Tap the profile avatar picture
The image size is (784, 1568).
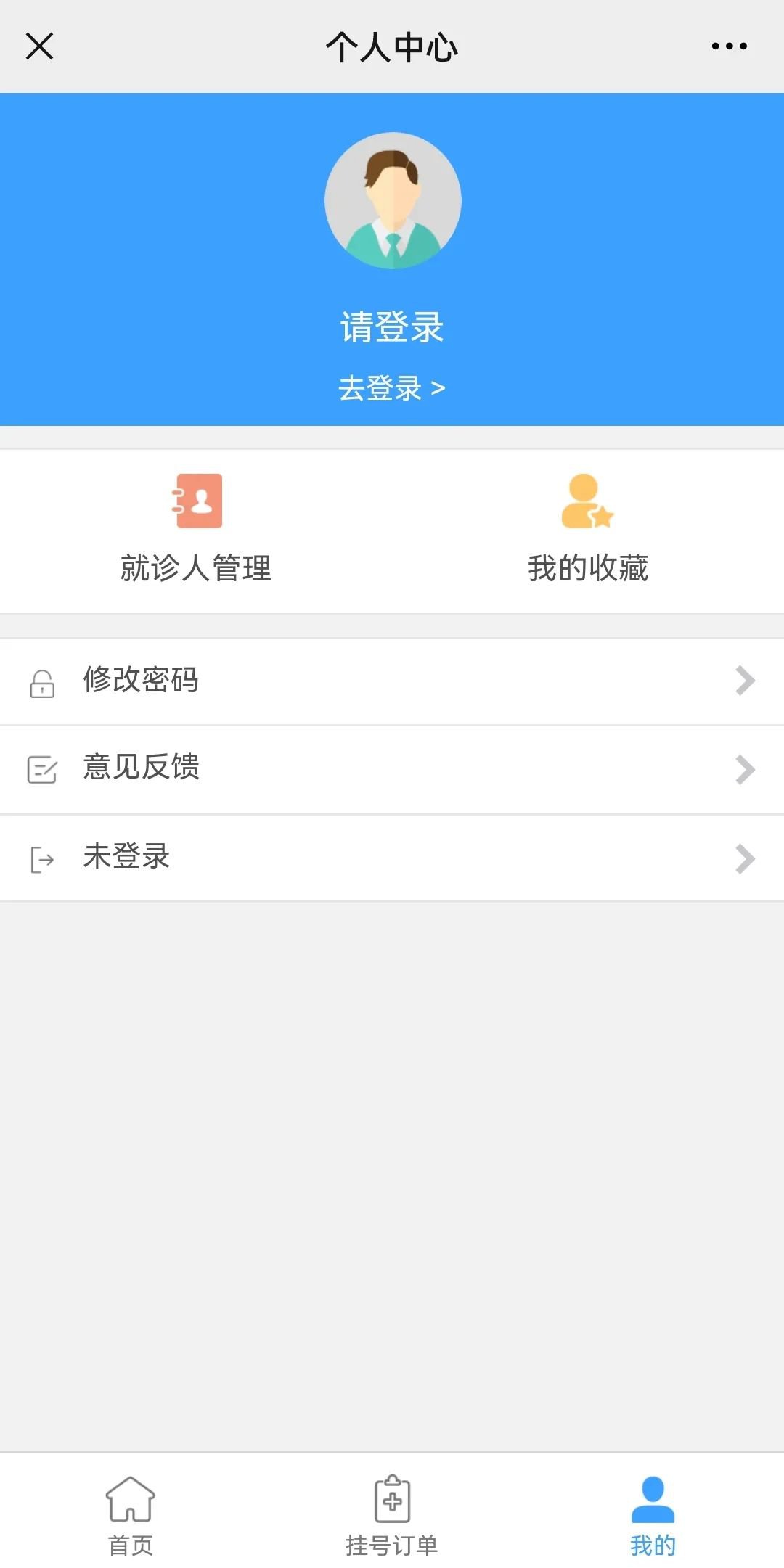click(393, 200)
